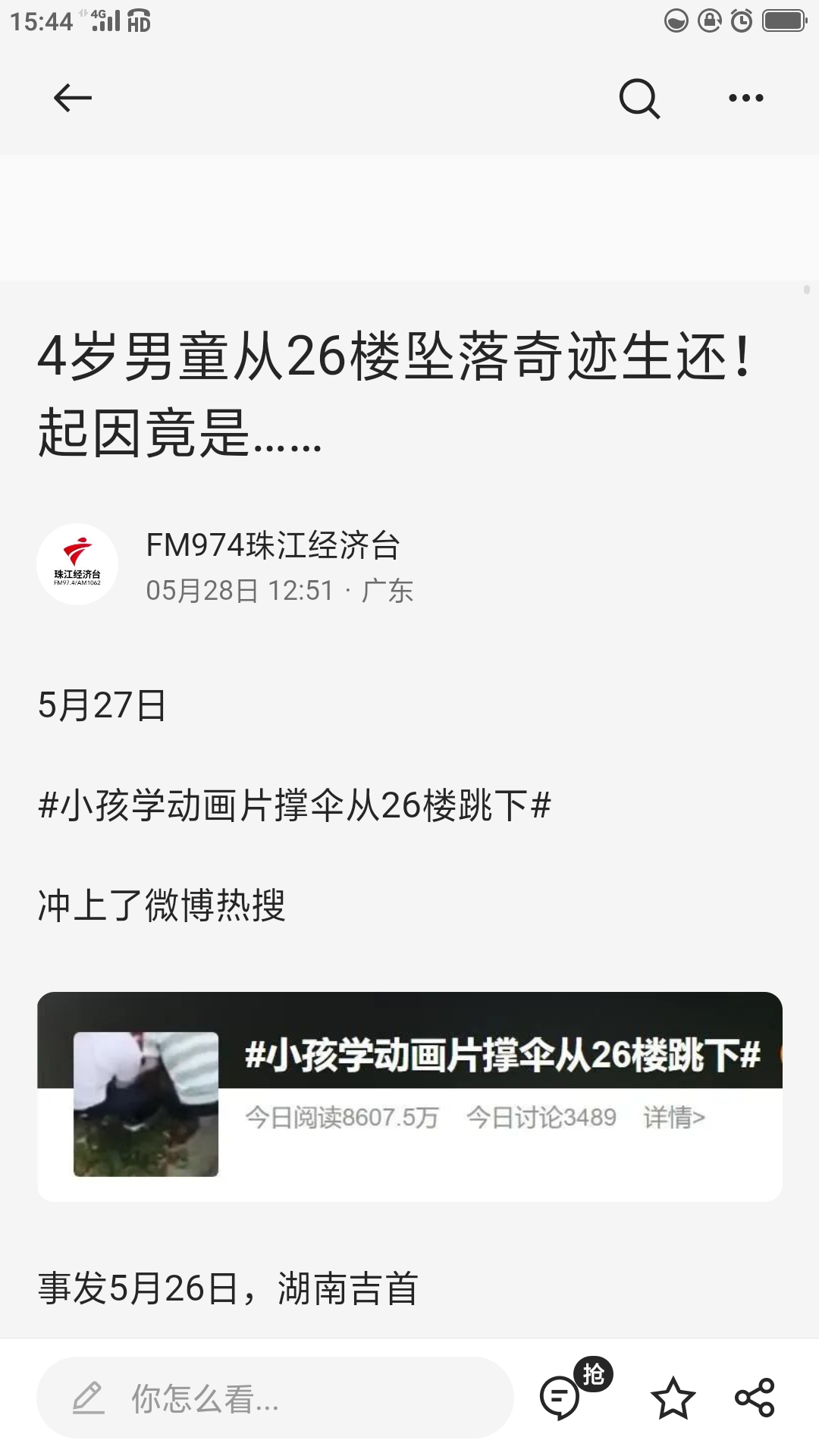
Task: Share this article
Action: [x=755, y=1398]
